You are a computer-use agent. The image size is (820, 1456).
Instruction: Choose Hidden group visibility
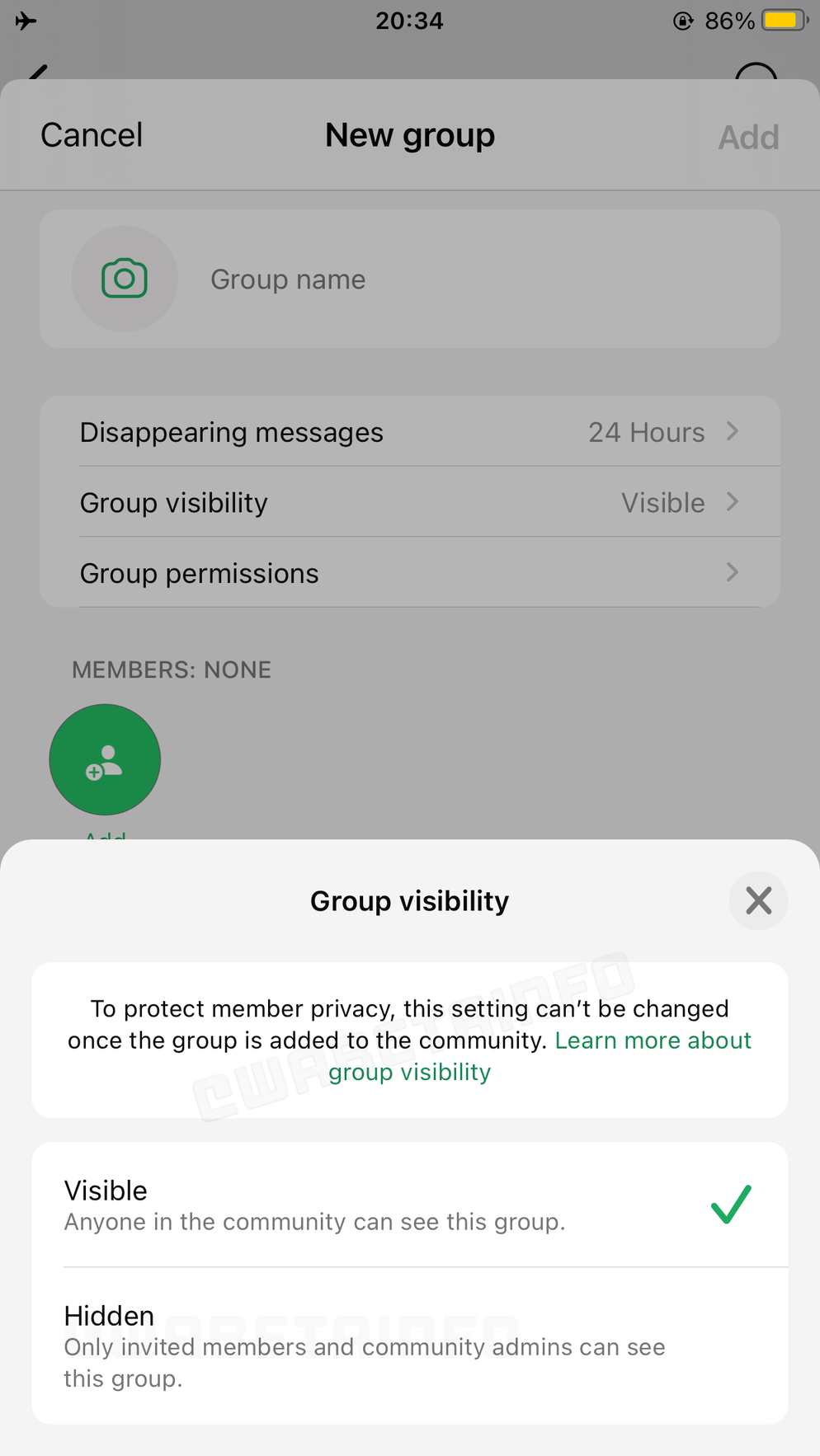tap(409, 1346)
